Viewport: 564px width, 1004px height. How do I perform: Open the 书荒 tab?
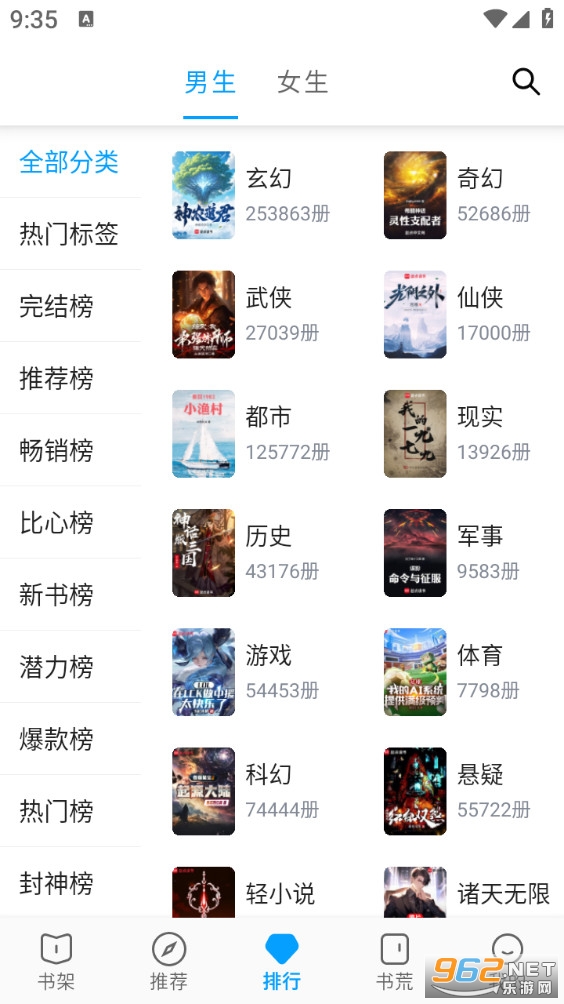[394, 960]
